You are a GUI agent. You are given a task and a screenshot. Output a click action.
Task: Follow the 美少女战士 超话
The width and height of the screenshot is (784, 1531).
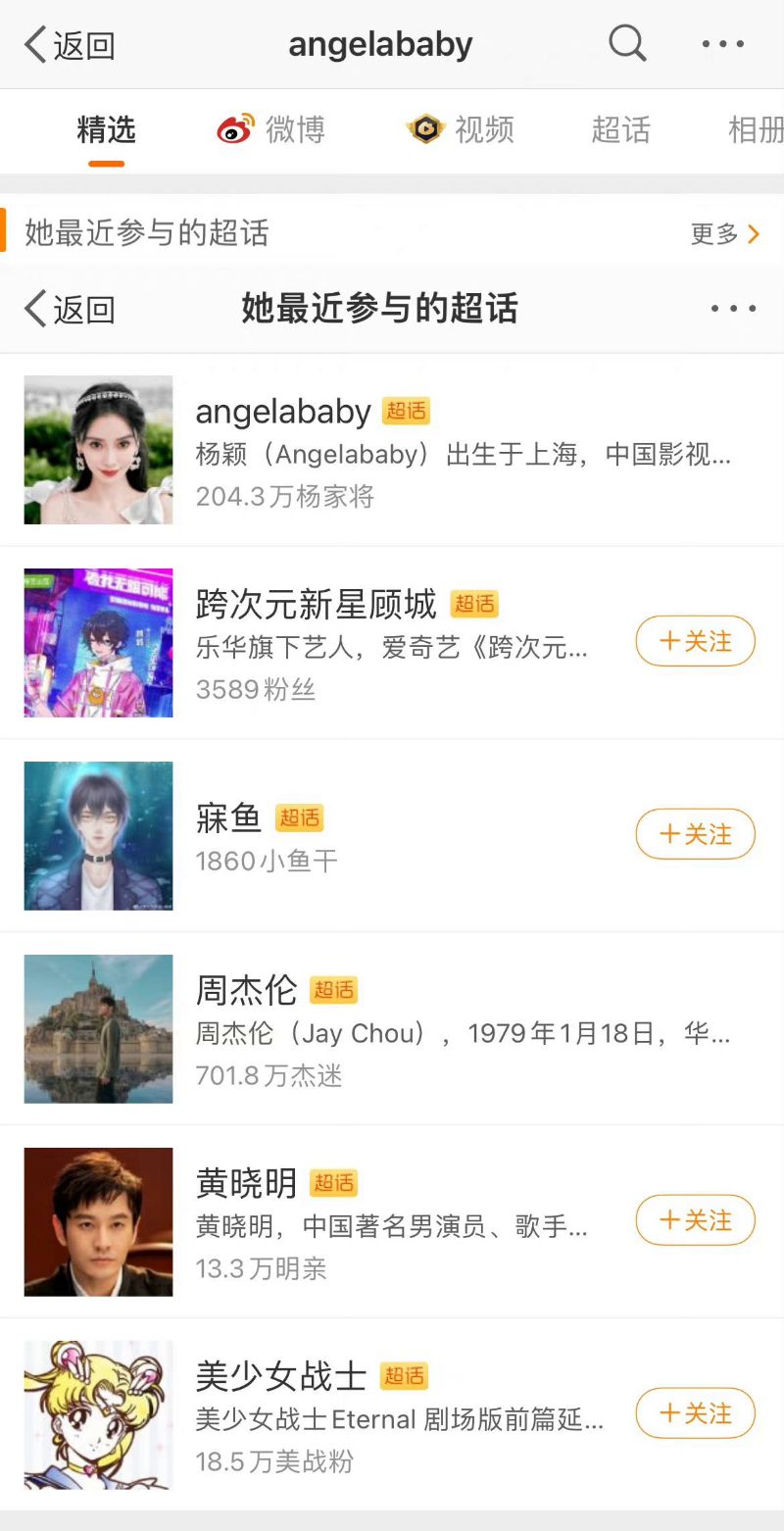coord(696,1414)
